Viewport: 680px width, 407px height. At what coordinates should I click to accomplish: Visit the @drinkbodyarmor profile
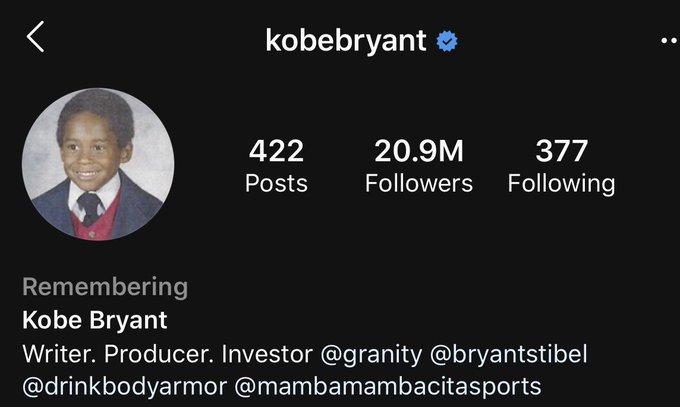click(124, 385)
